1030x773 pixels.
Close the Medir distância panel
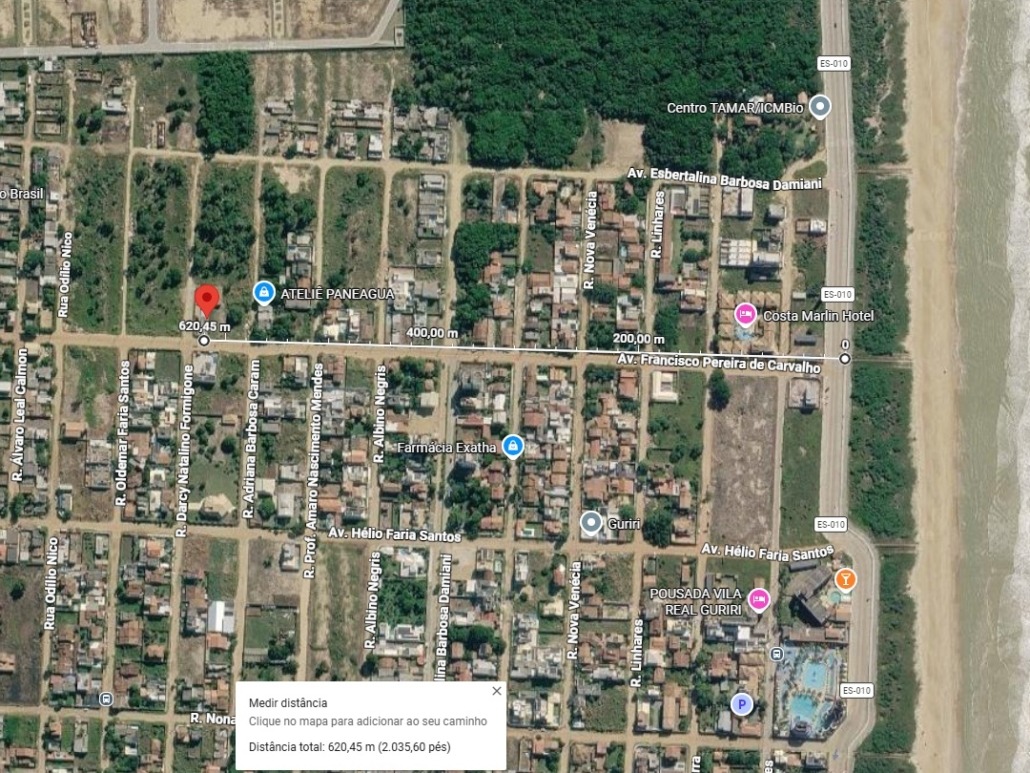(x=497, y=691)
